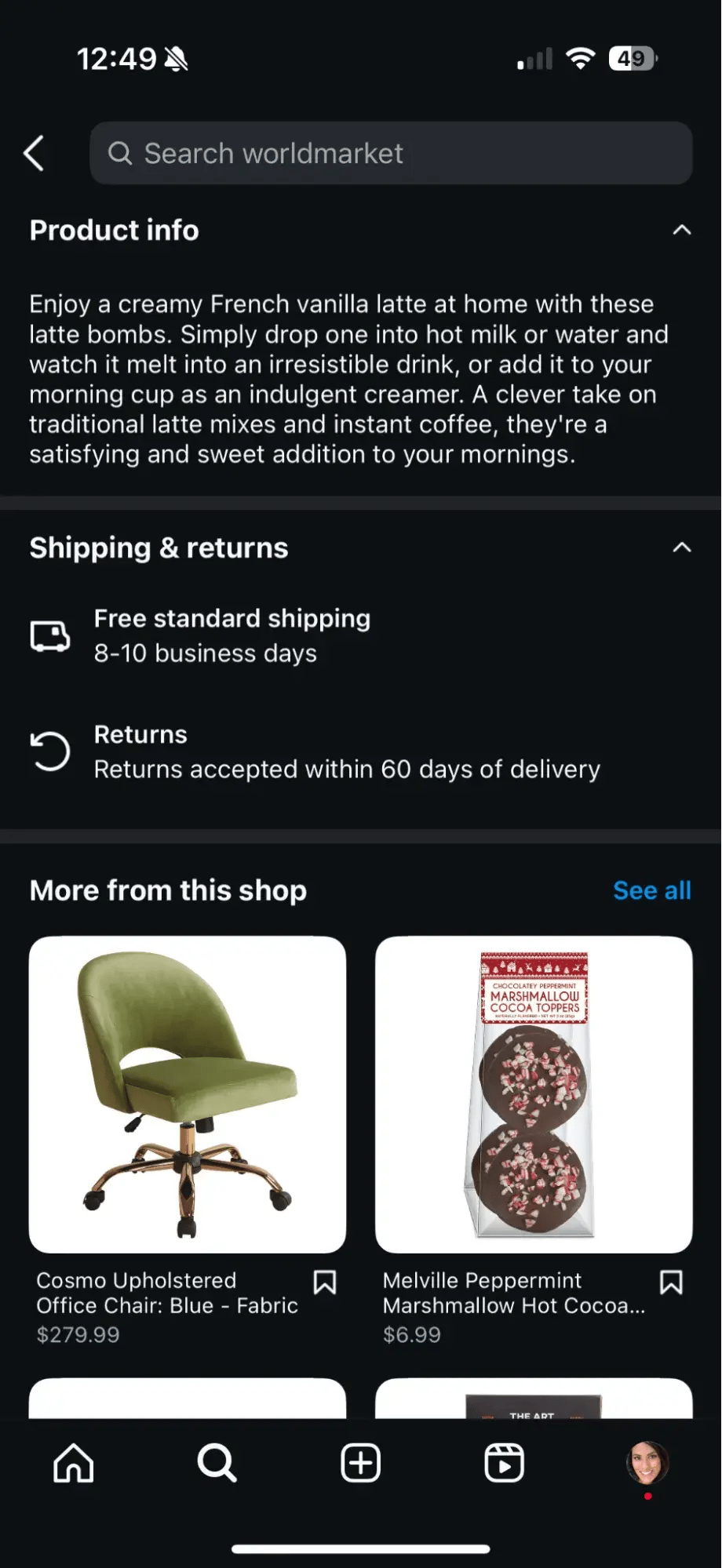Save the Cosmo Upholstered Office Chair
The height and width of the screenshot is (1568, 722).
325,1282
